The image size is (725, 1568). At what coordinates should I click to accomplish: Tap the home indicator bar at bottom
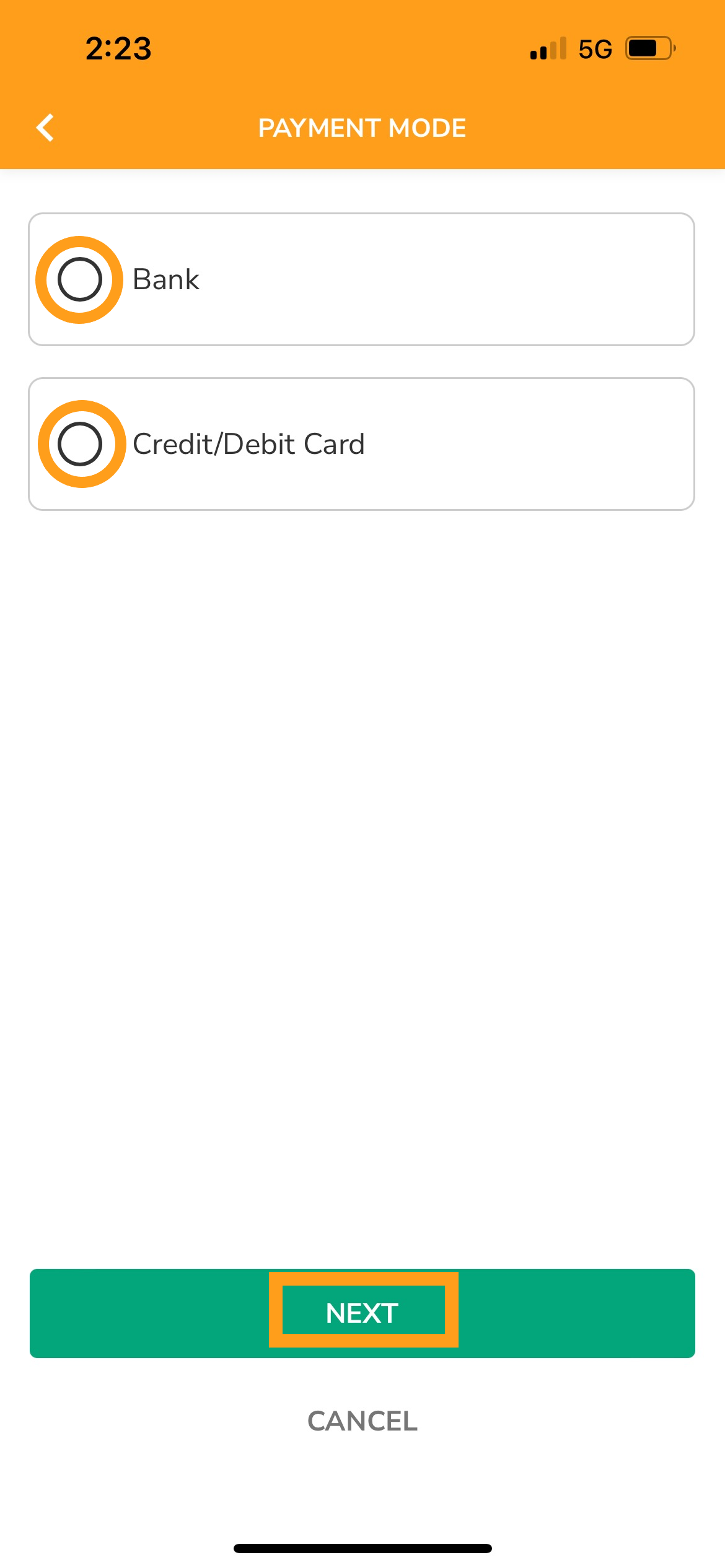click(362, 1548)
